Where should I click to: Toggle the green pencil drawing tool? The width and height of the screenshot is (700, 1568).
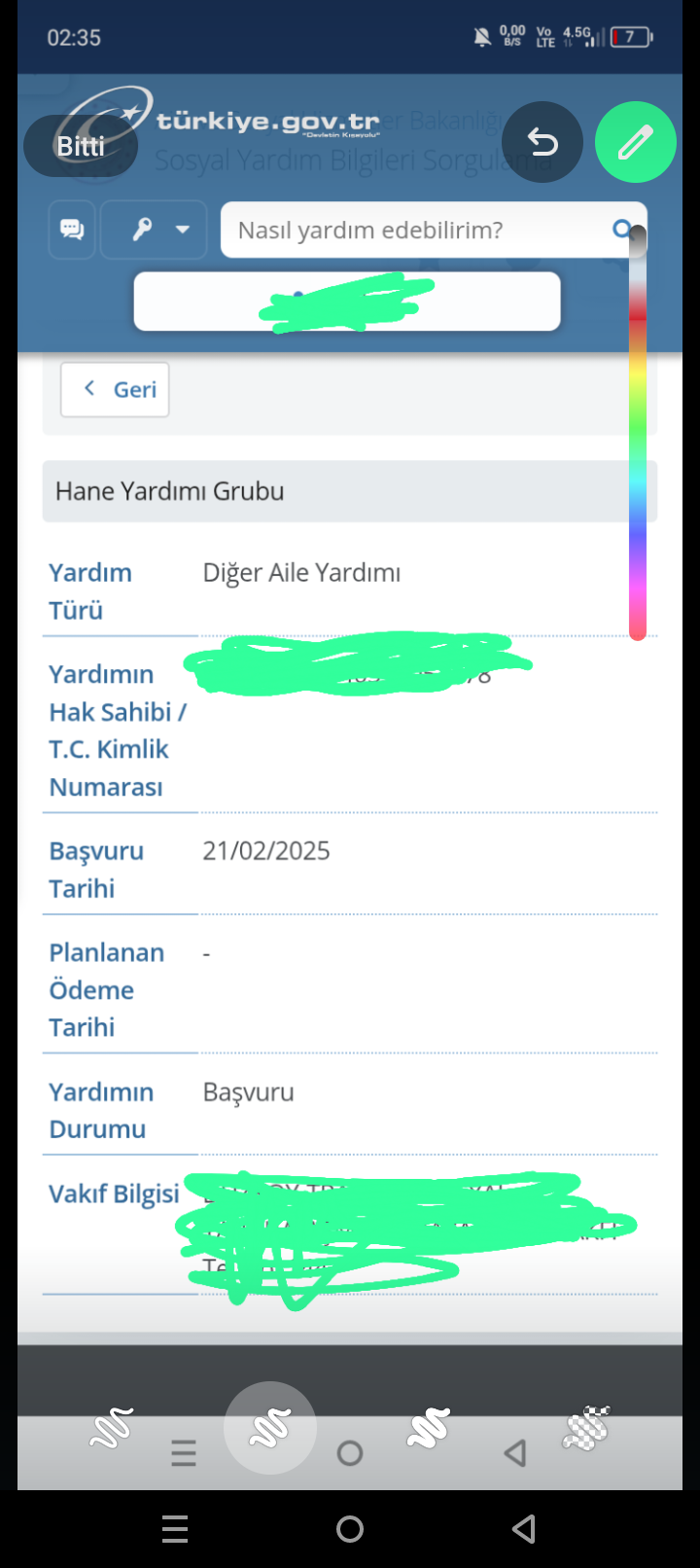(635, 143)
